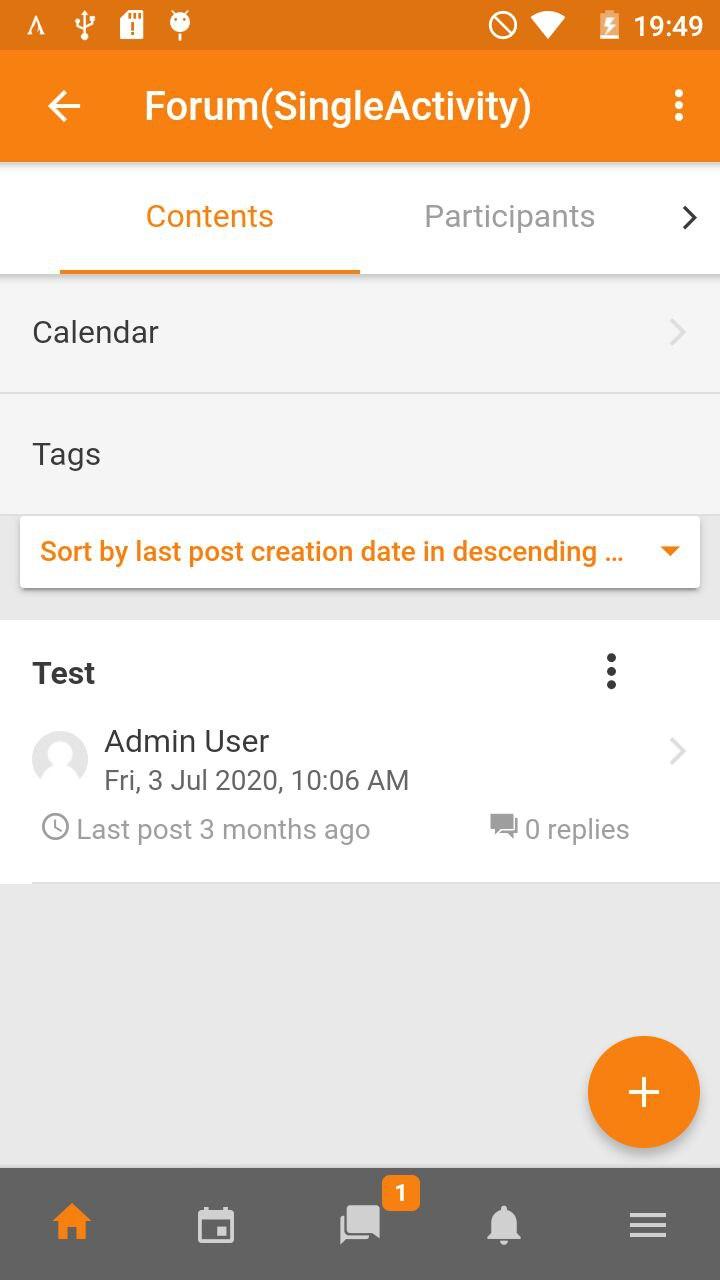This screenshot has height=1280, width=720.
Task: Go to the home tab in bottom bar
Action: (72, 1224)
